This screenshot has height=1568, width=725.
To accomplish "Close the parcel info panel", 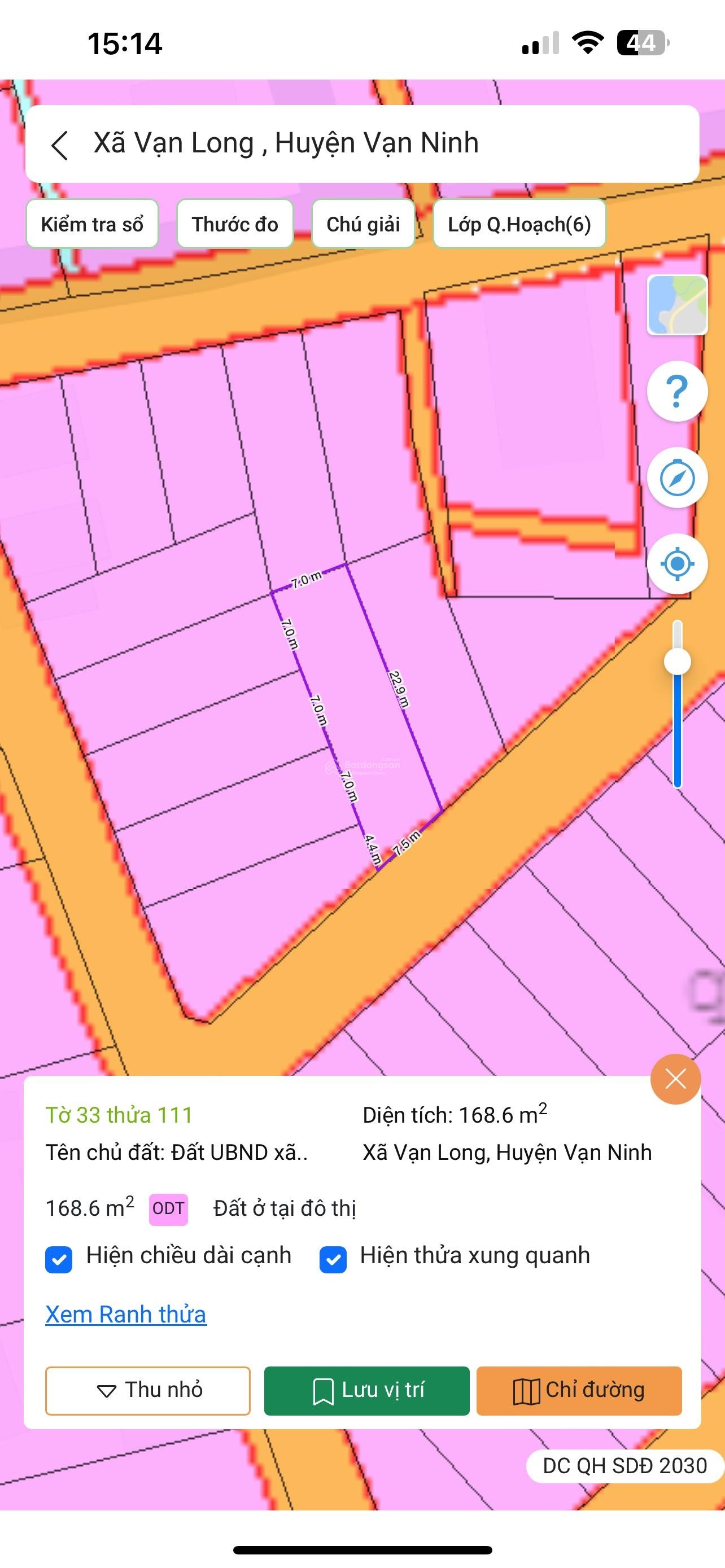I will click(676, 1079).
